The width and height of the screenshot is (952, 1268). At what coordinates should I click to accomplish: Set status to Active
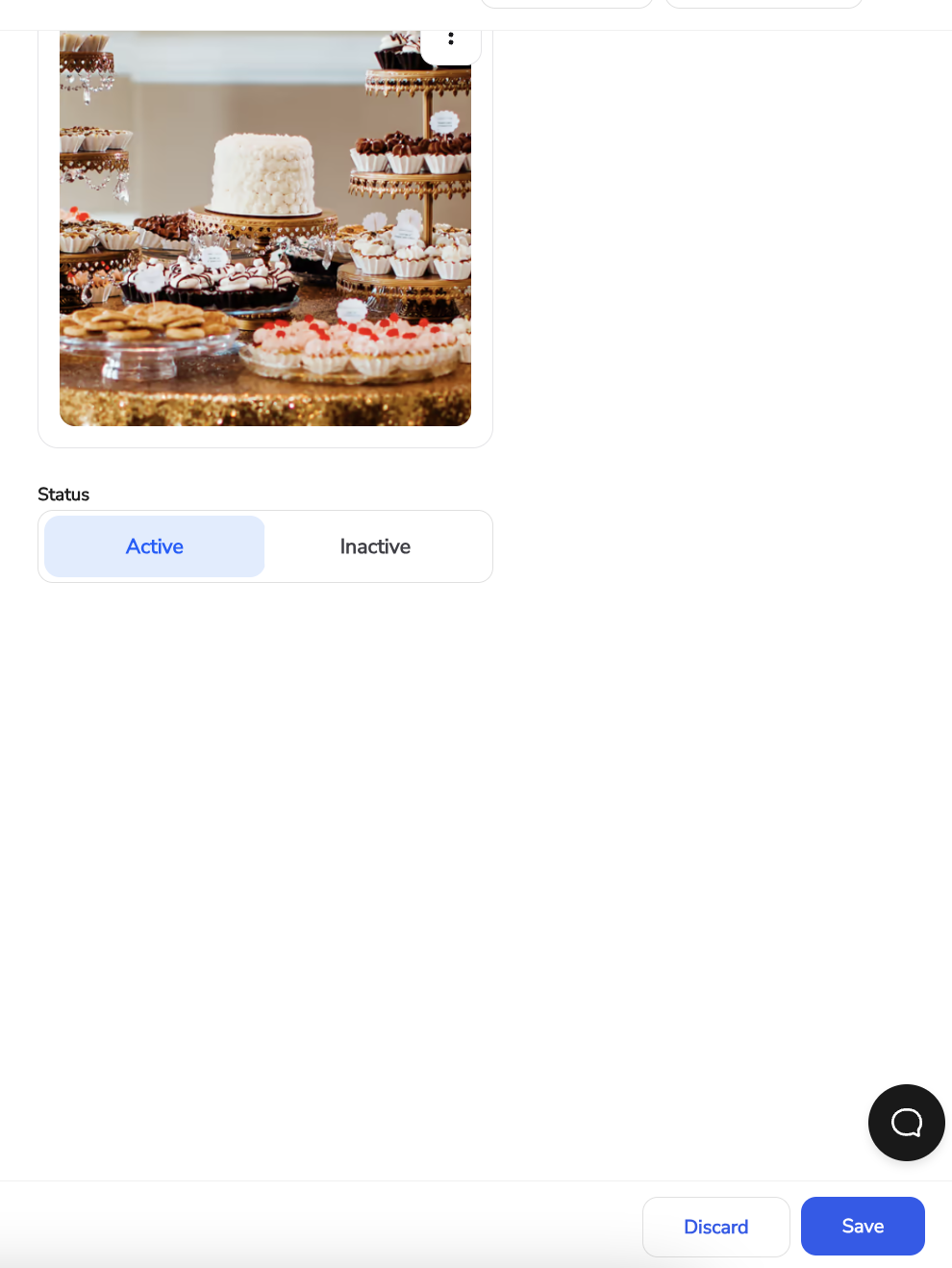[x=155, y=546]
